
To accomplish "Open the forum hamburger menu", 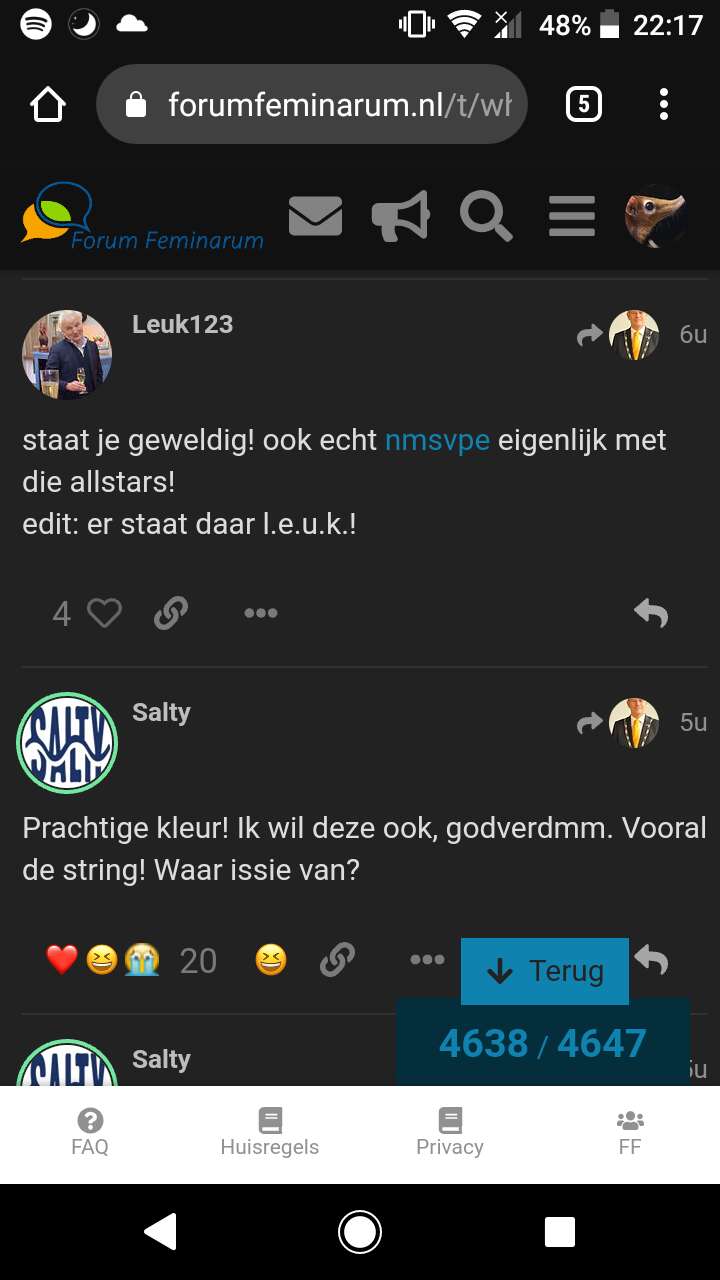I will [x=571, y=216].
